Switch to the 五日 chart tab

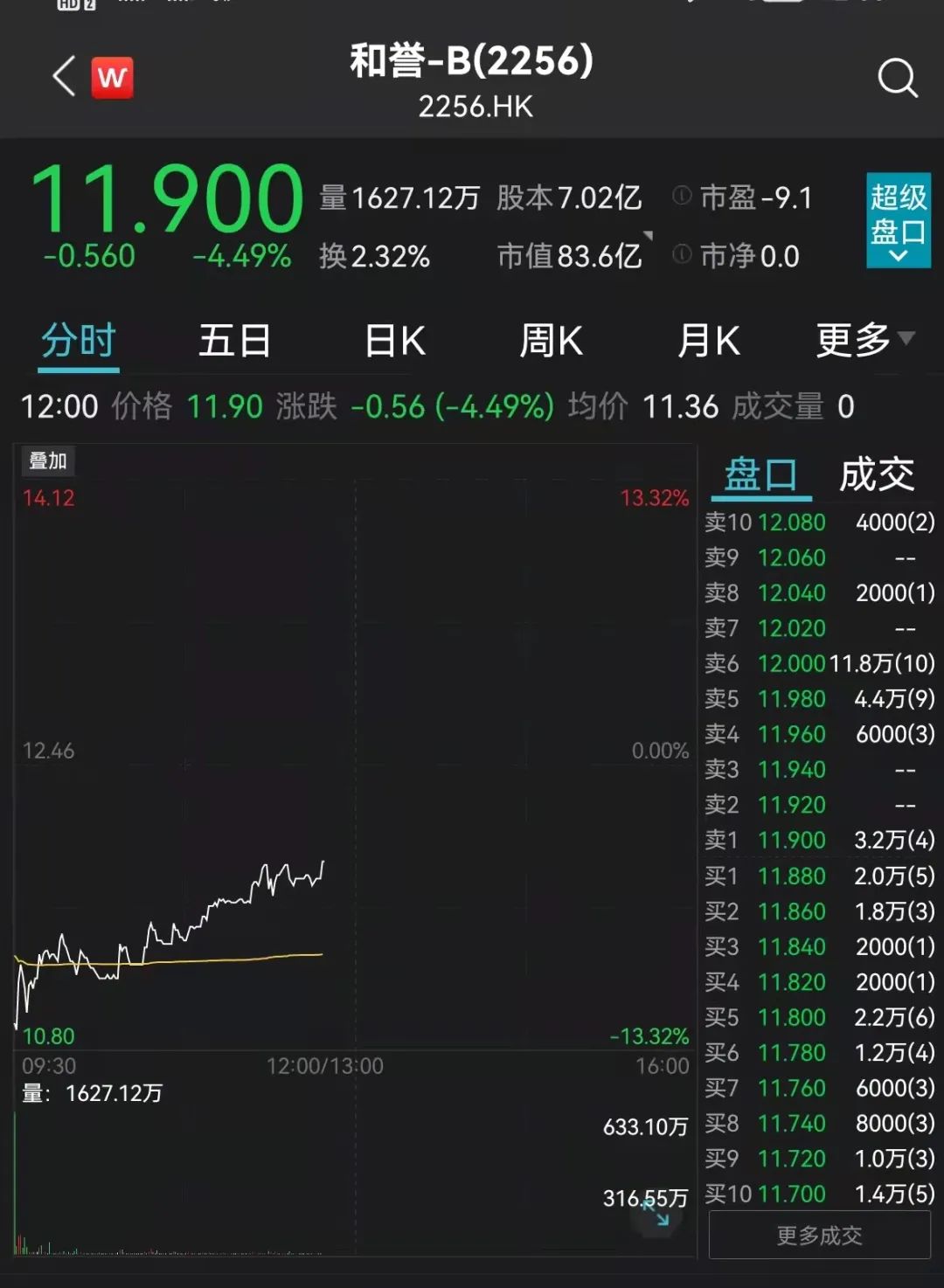pos(234,341)
